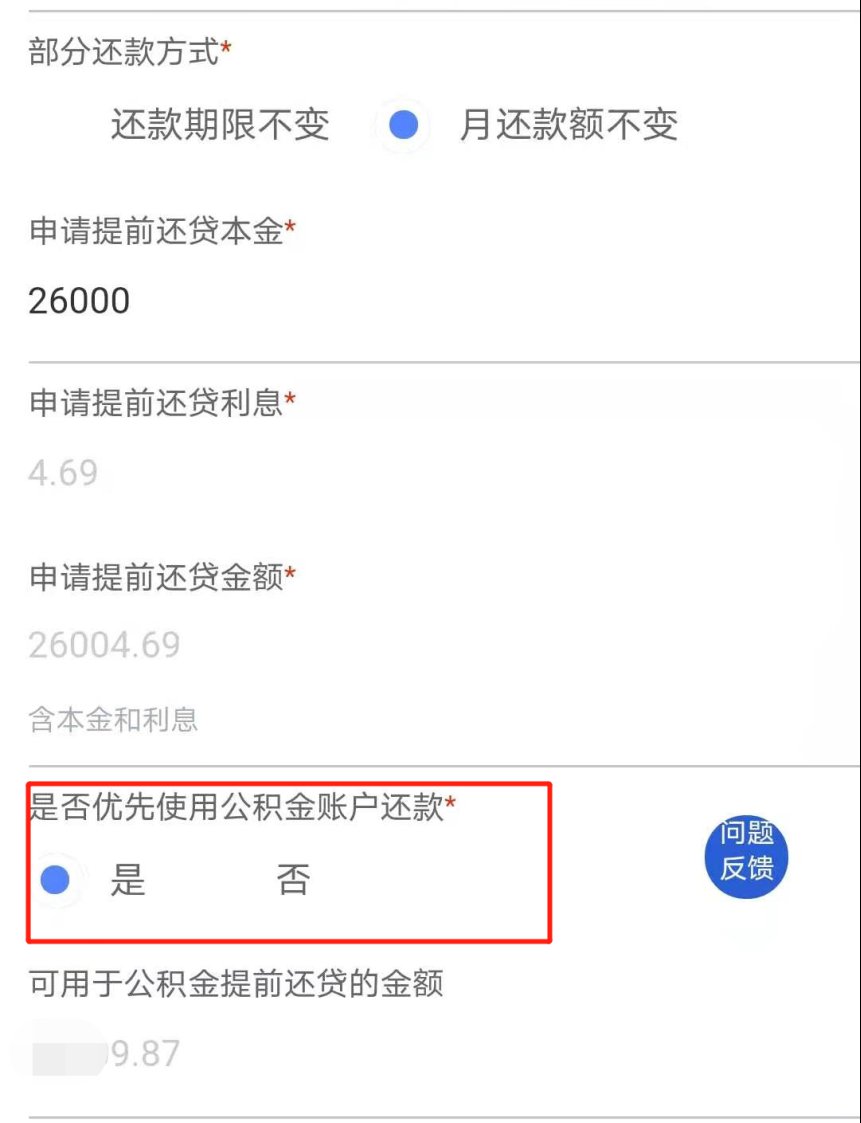
Task: Choose 否 for using 公积金账户 first
Action: [x=292, y=881]
